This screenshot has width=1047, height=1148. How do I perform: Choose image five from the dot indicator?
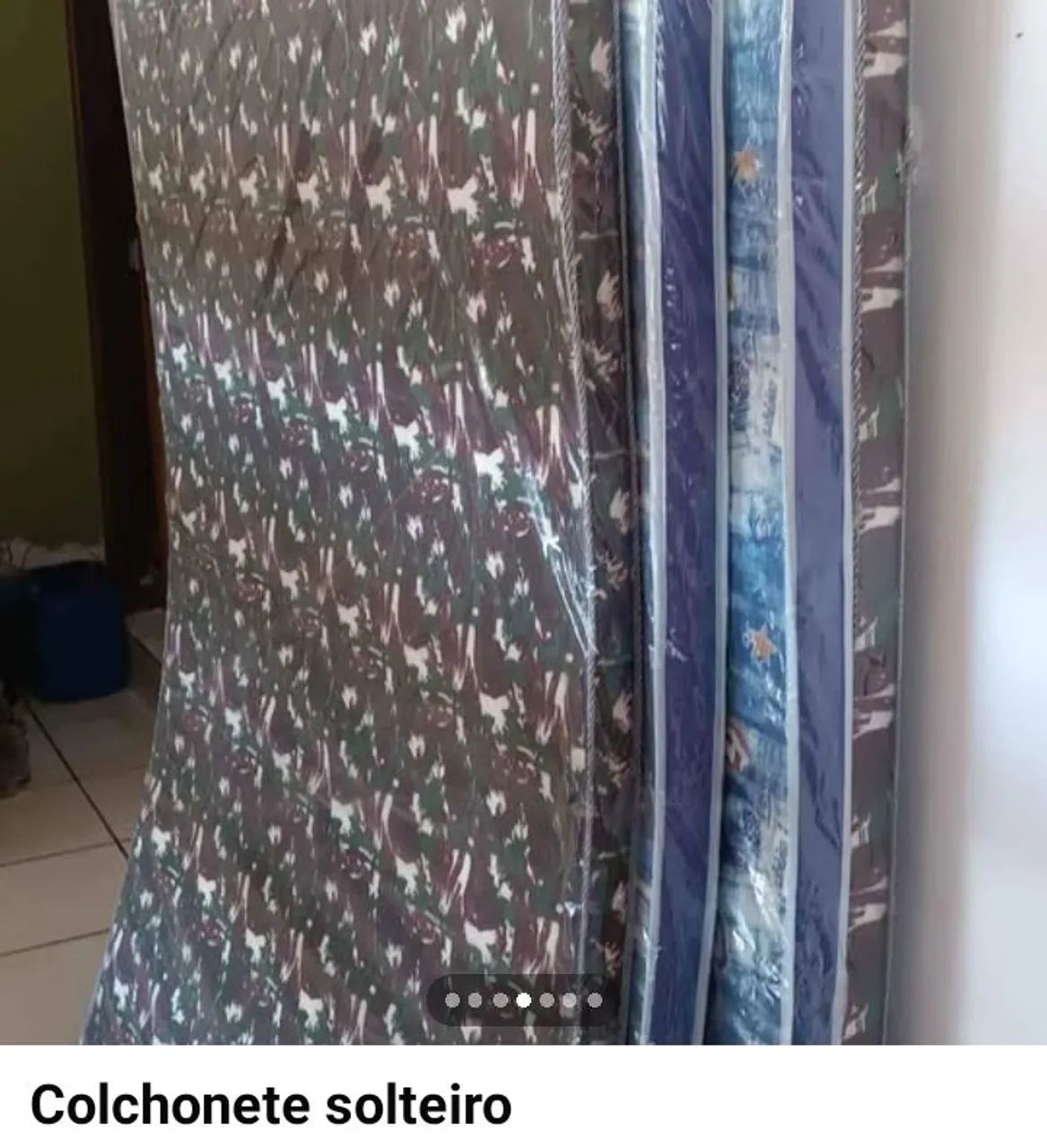546,999
